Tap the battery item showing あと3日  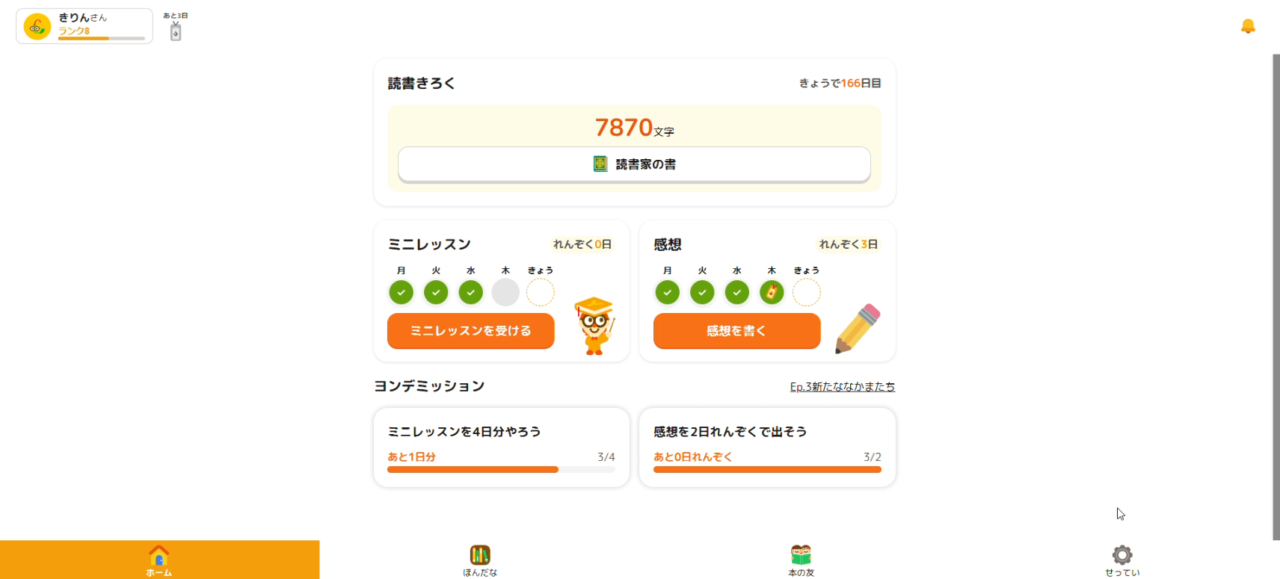(176, 28)
